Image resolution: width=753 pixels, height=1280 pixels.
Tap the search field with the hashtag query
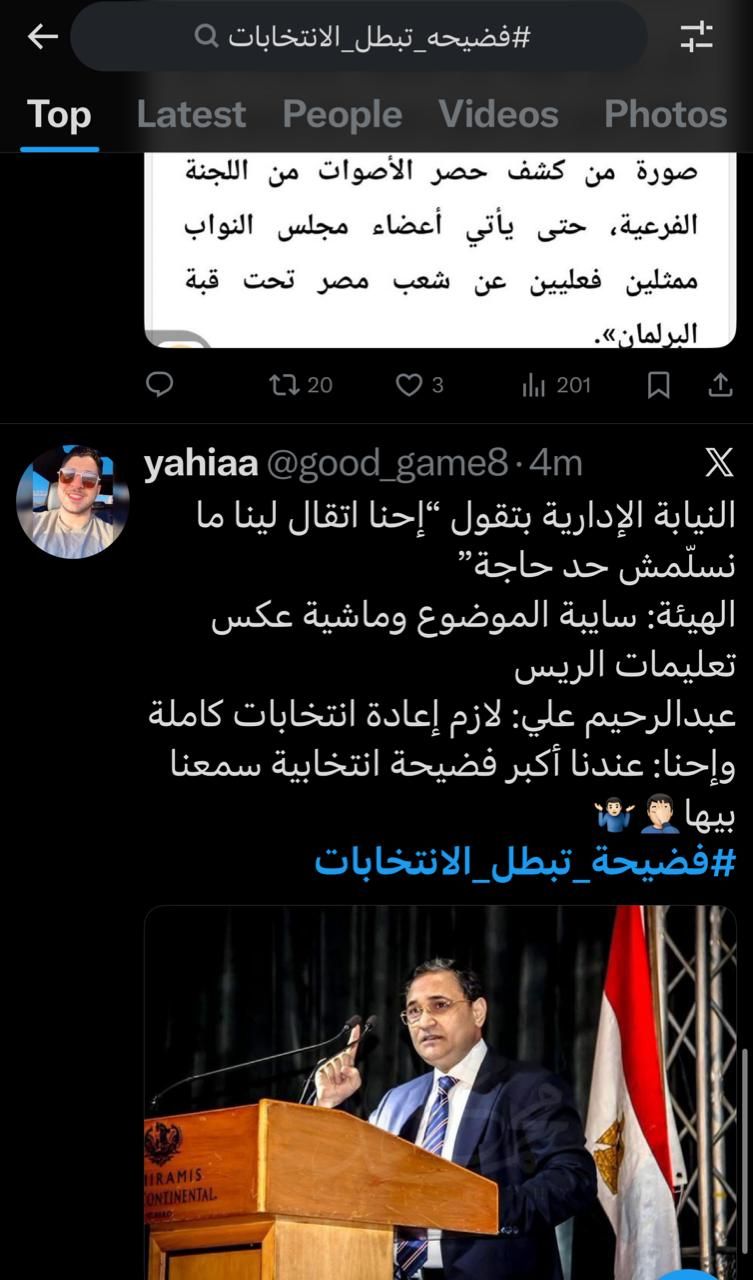360,38
